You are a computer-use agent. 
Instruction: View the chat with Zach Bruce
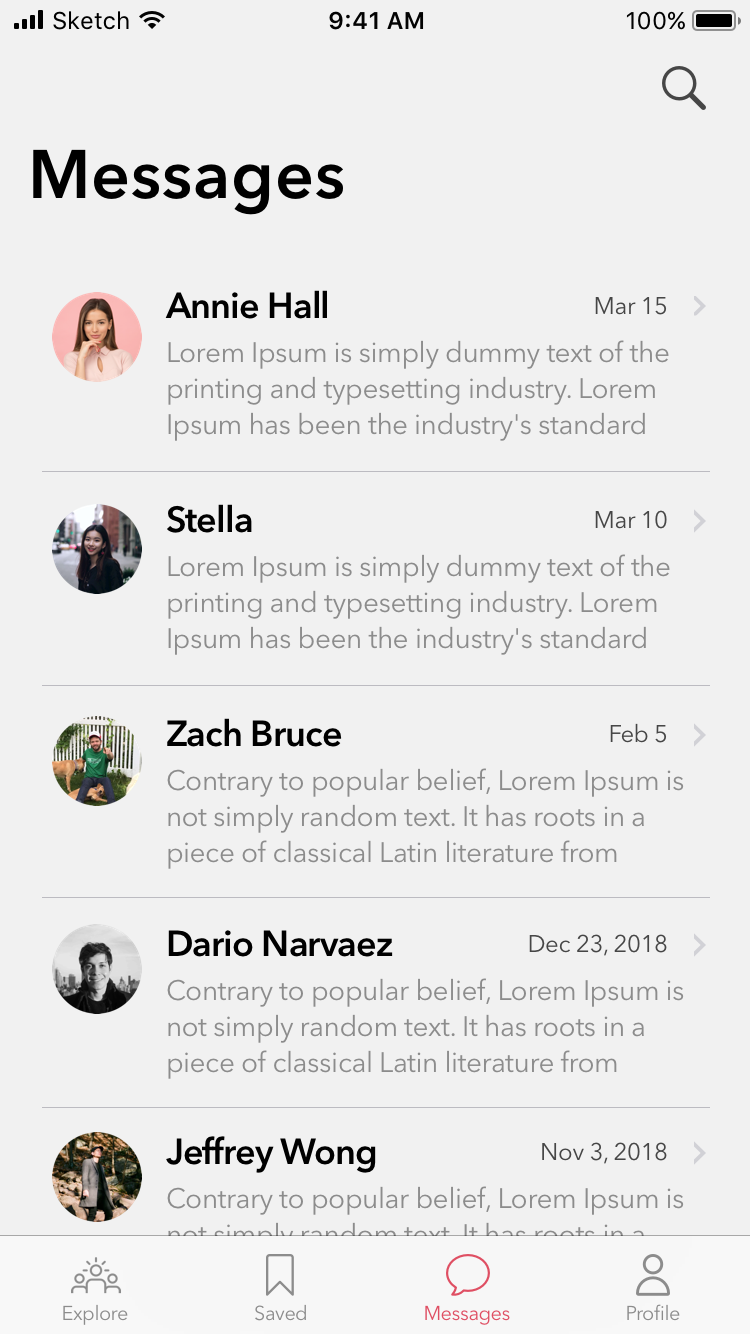[376, 792]
